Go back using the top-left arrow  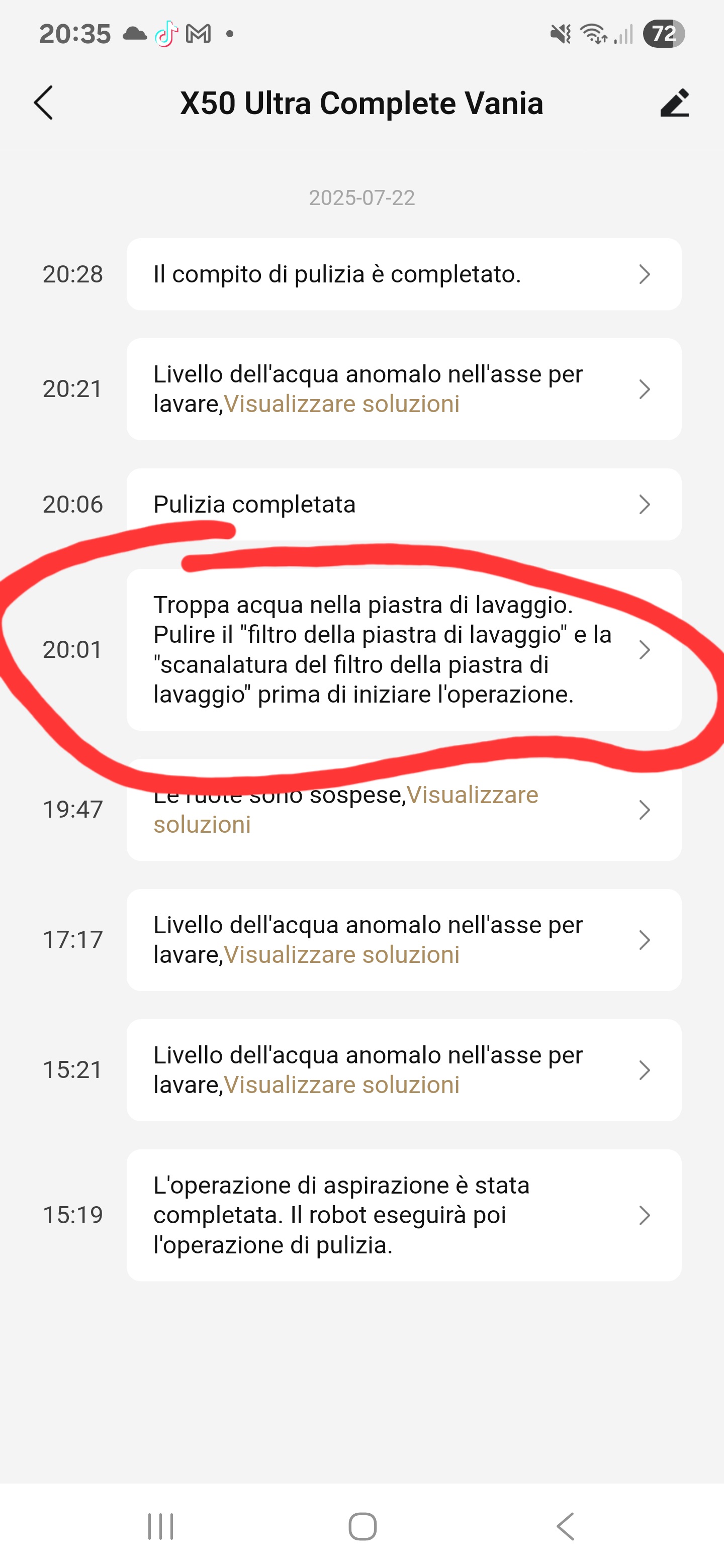tap(43, 102)
